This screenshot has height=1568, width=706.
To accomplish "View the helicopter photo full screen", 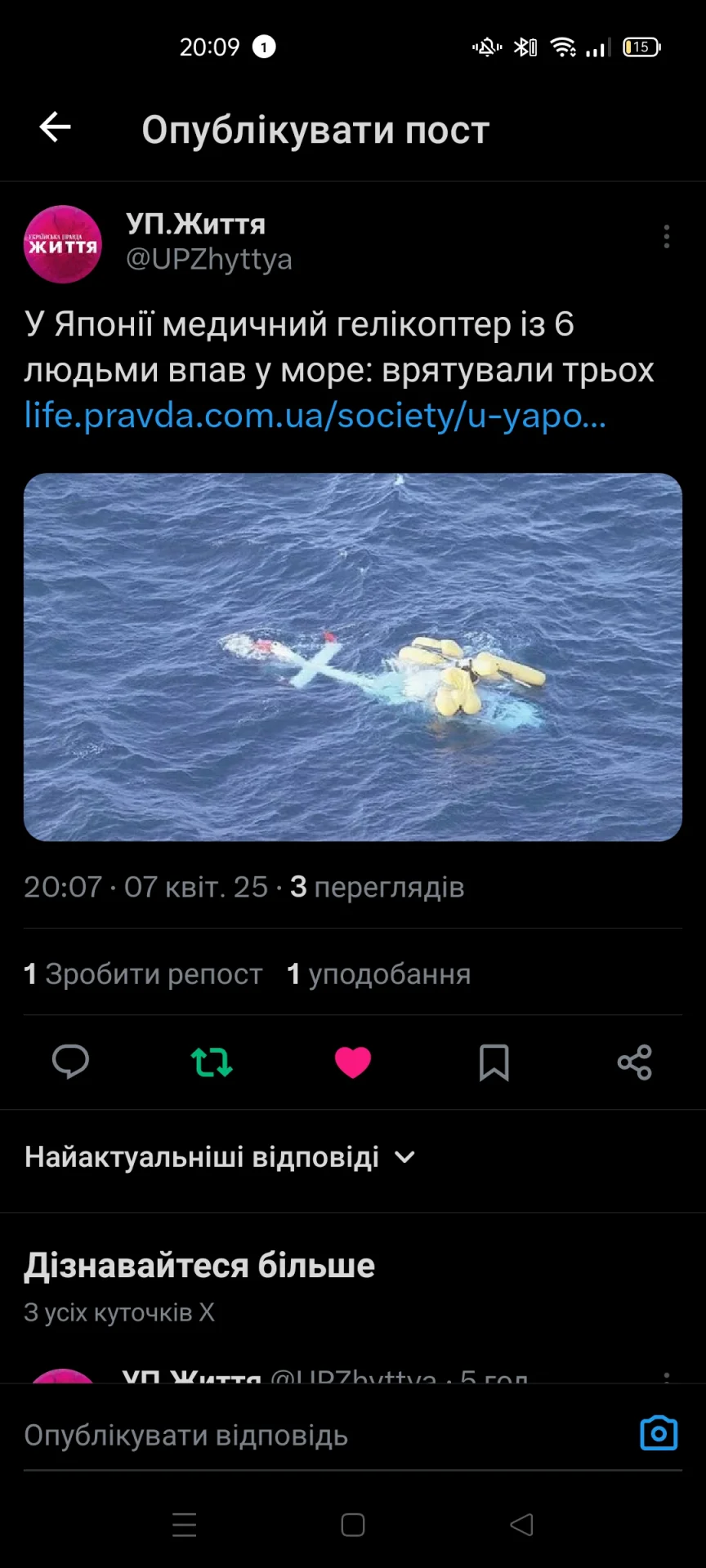I will click(x=353, y=657).
